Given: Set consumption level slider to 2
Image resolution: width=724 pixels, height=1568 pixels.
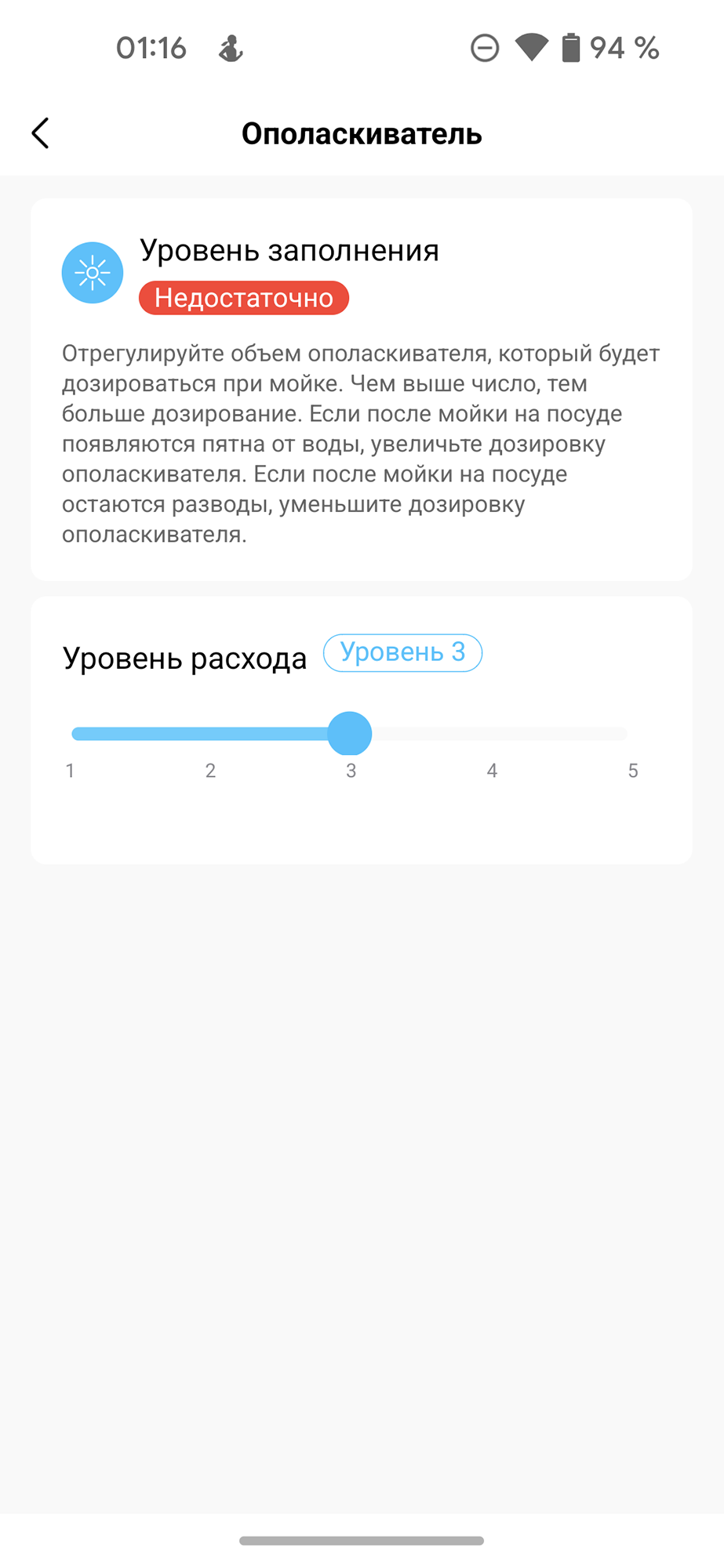Looking at the screenshot, I should (211, 734).
